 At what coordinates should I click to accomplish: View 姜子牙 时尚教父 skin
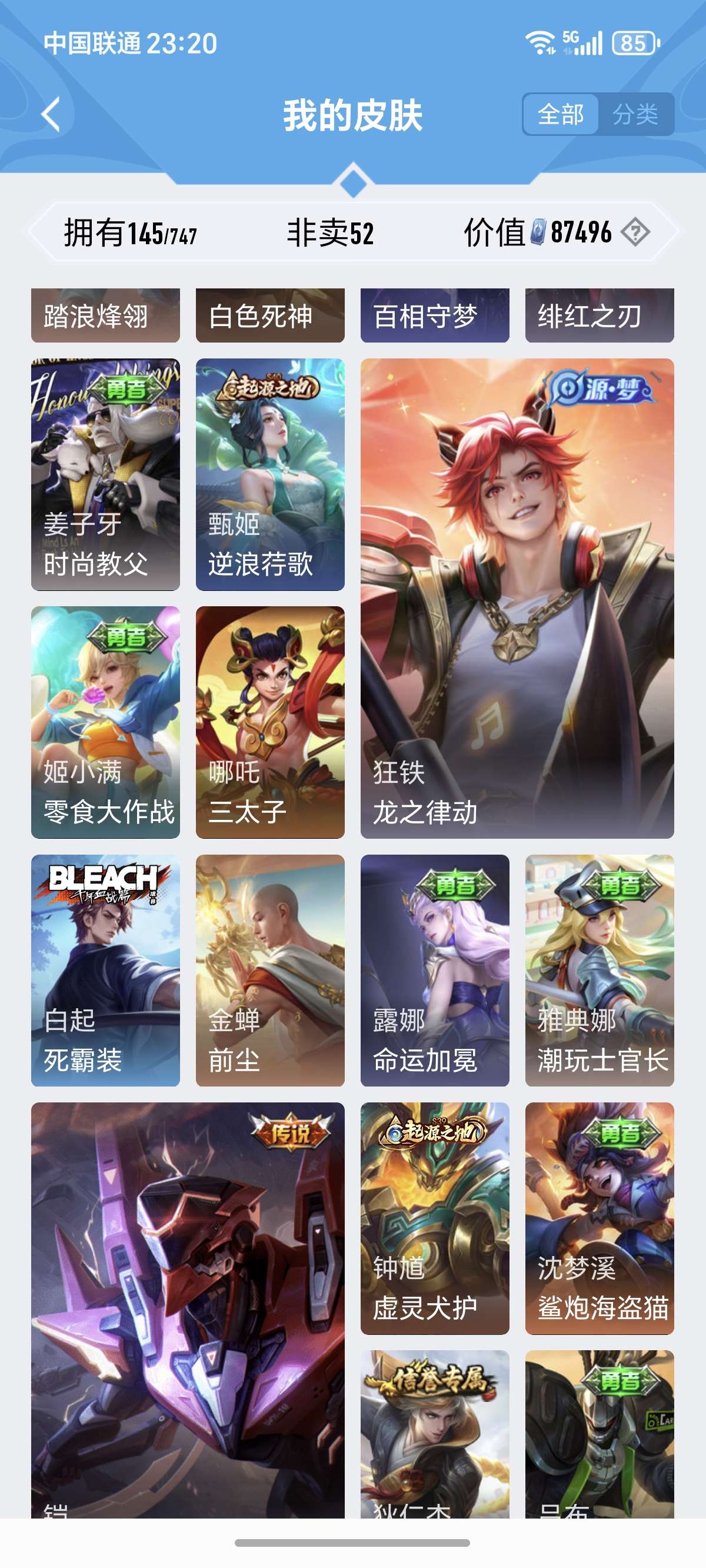coord(105,475)
